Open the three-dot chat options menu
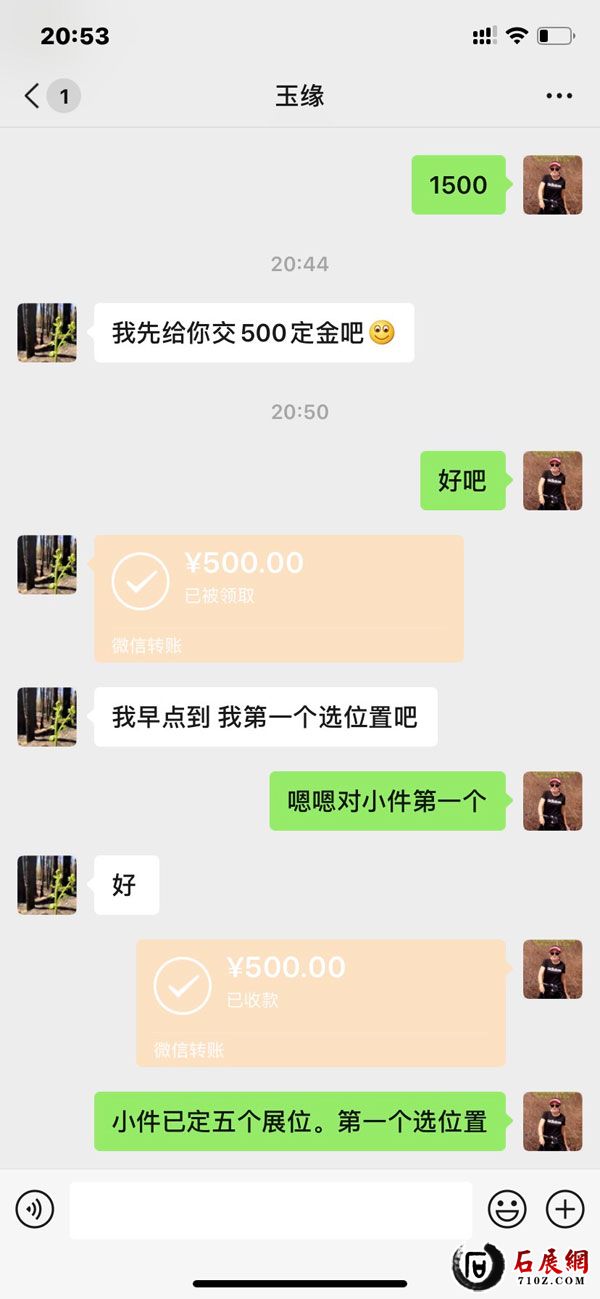The width and height of the screenshot is (600, 1299). pyautogui.click(x=559, y=96)
